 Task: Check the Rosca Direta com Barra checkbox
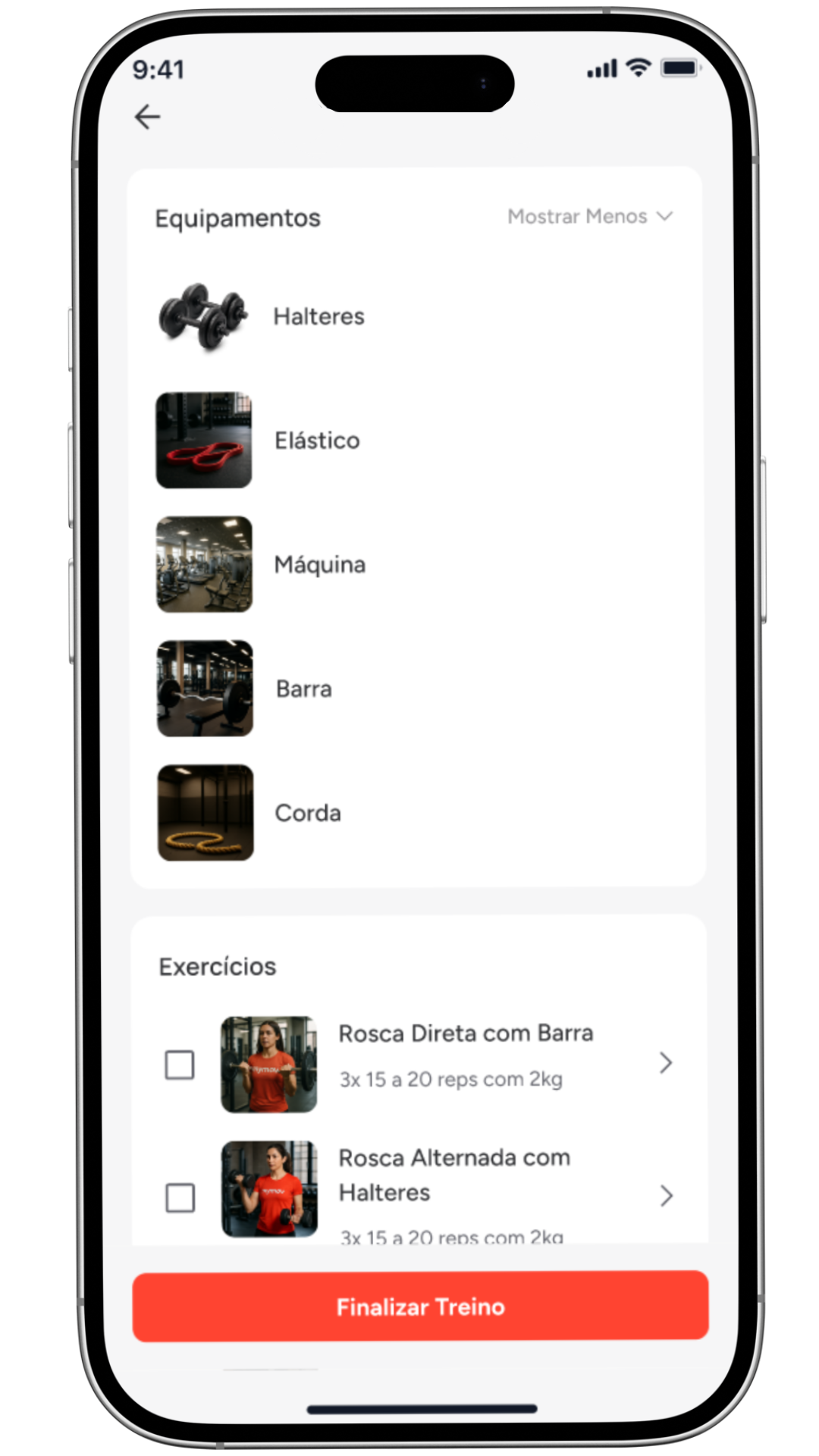click(180, 1065)
